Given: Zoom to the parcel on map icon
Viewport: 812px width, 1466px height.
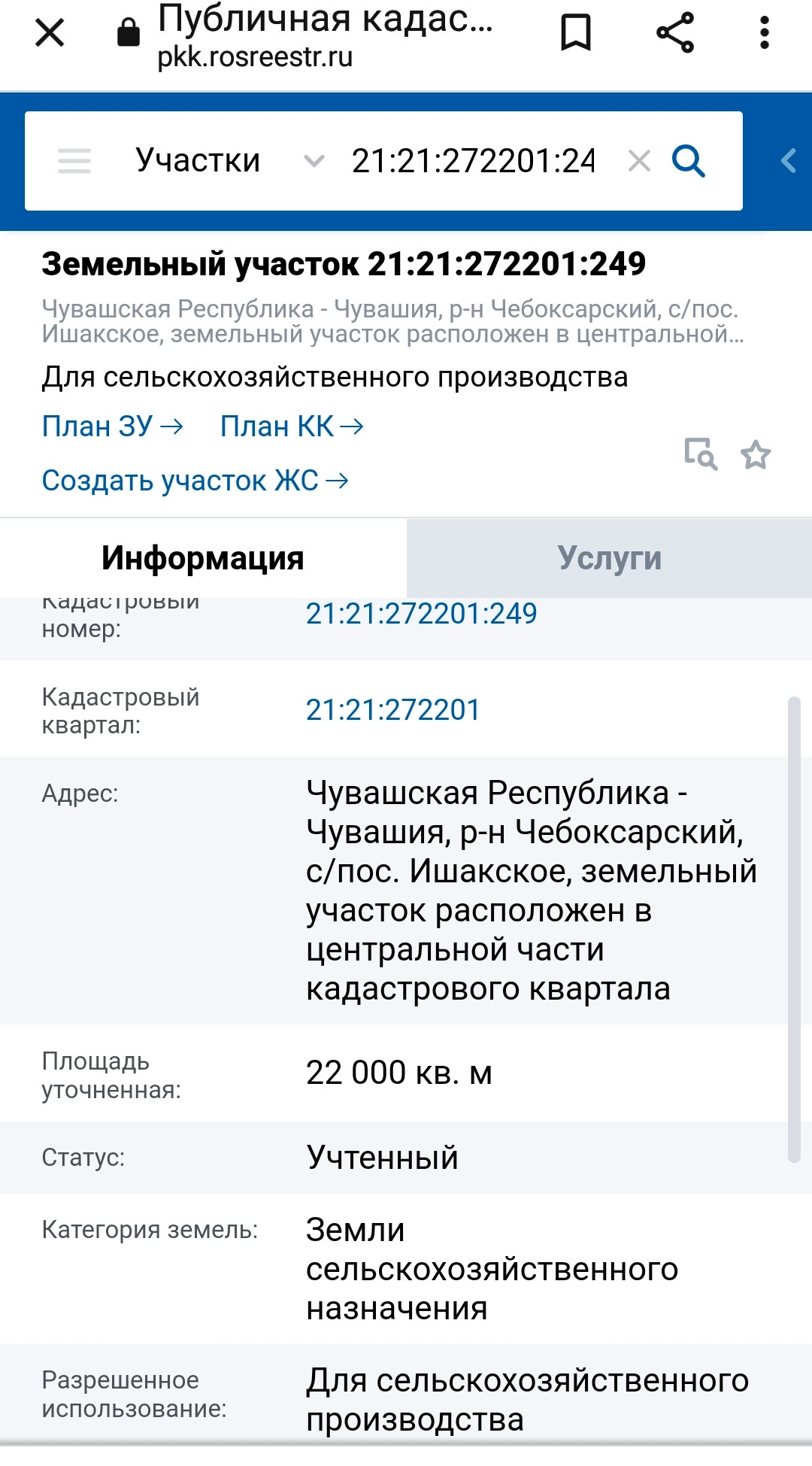Looking at the screenshot, I should pyautogui.click(x=701, y=454).
